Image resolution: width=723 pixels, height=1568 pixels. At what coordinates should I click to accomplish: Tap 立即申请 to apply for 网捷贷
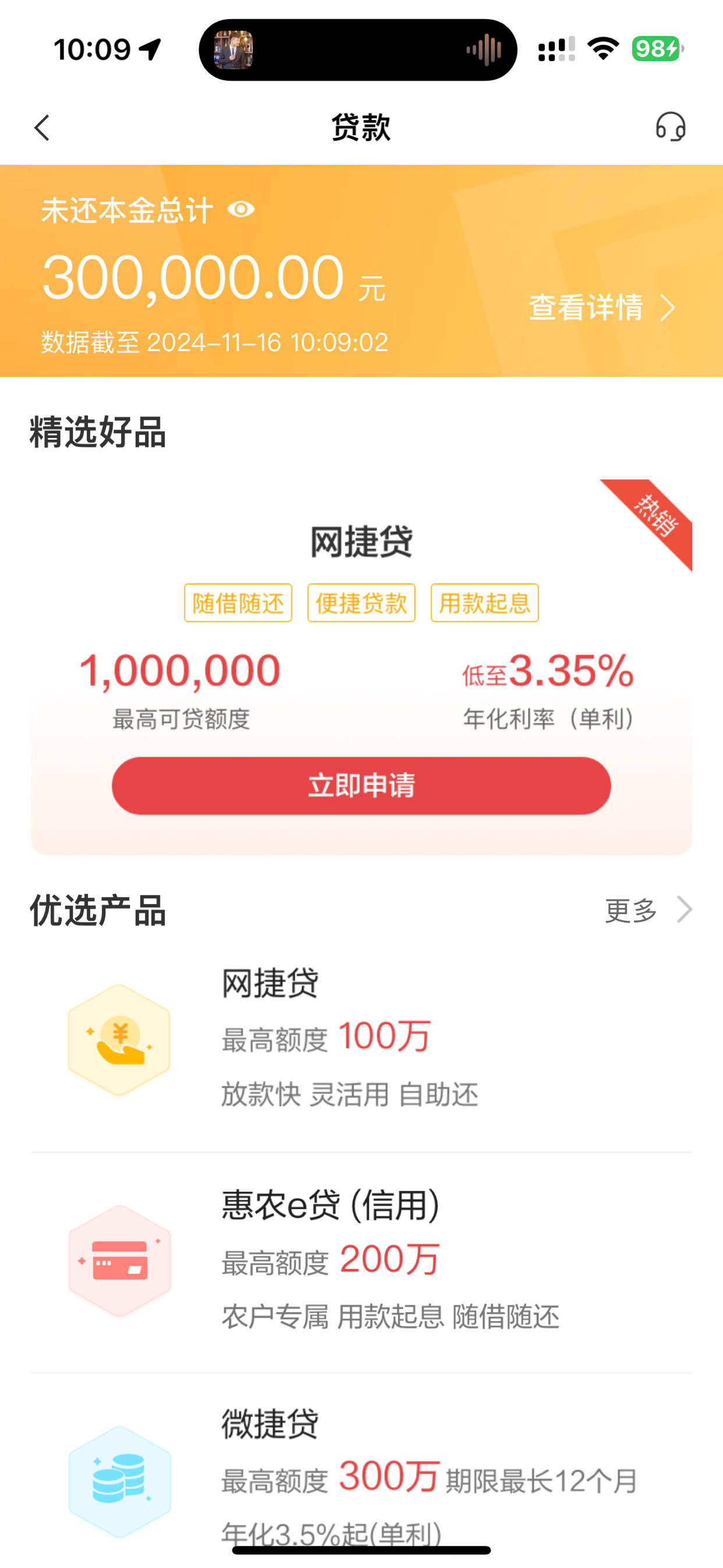361,785
